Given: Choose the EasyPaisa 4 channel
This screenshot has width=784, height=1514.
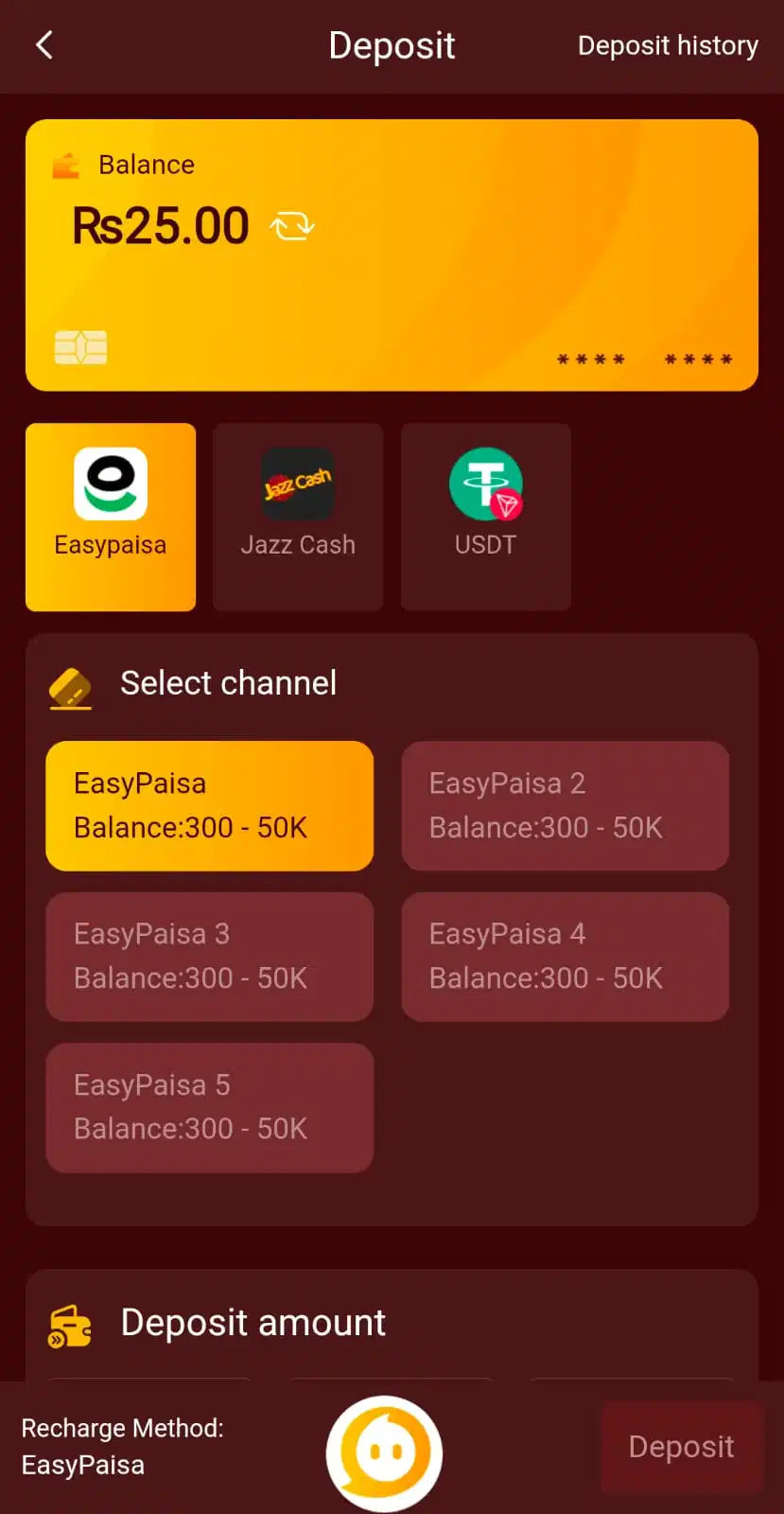Looking at the screenshot, I should 565,956.
